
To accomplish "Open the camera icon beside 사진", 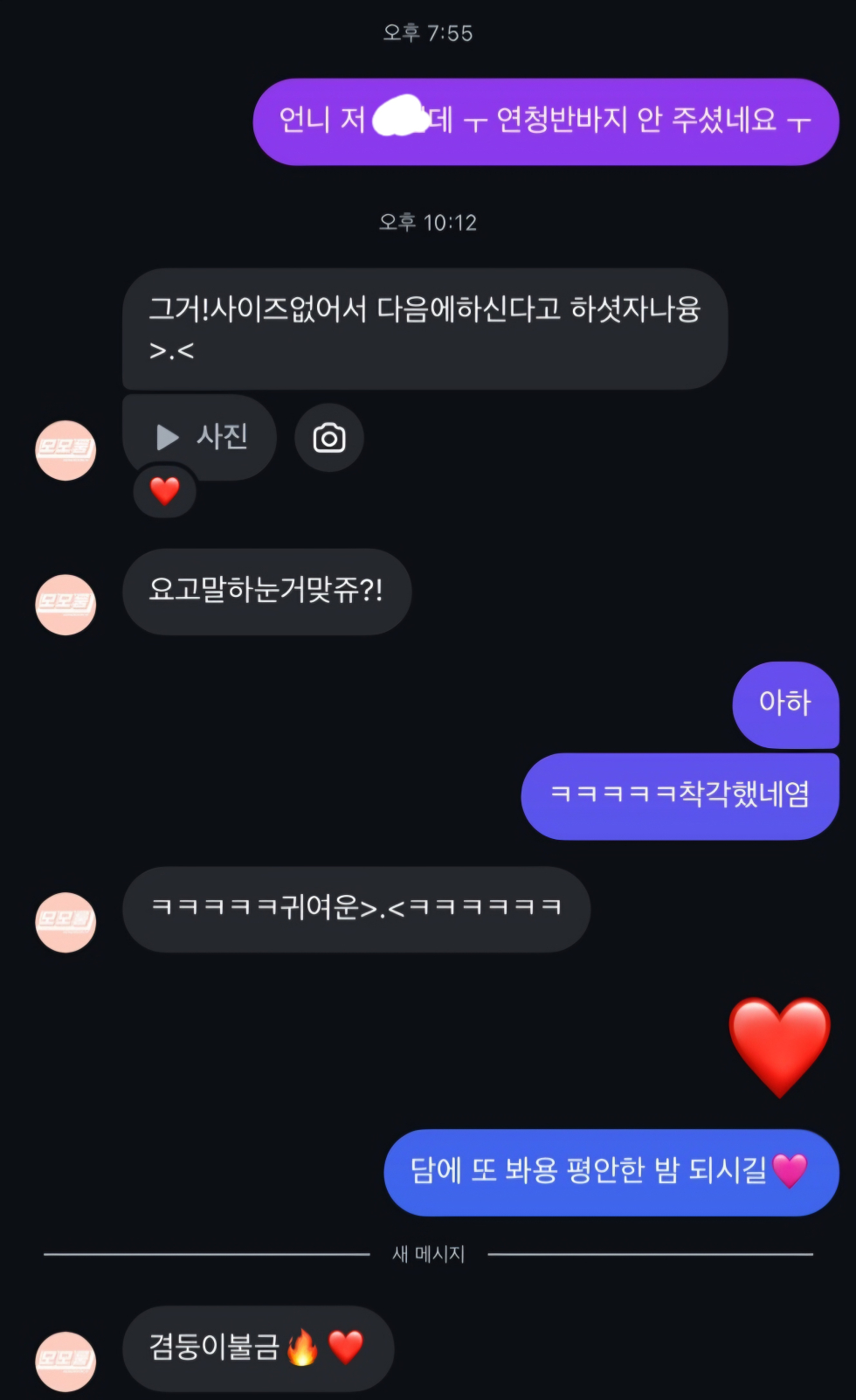I will (329, 438).
